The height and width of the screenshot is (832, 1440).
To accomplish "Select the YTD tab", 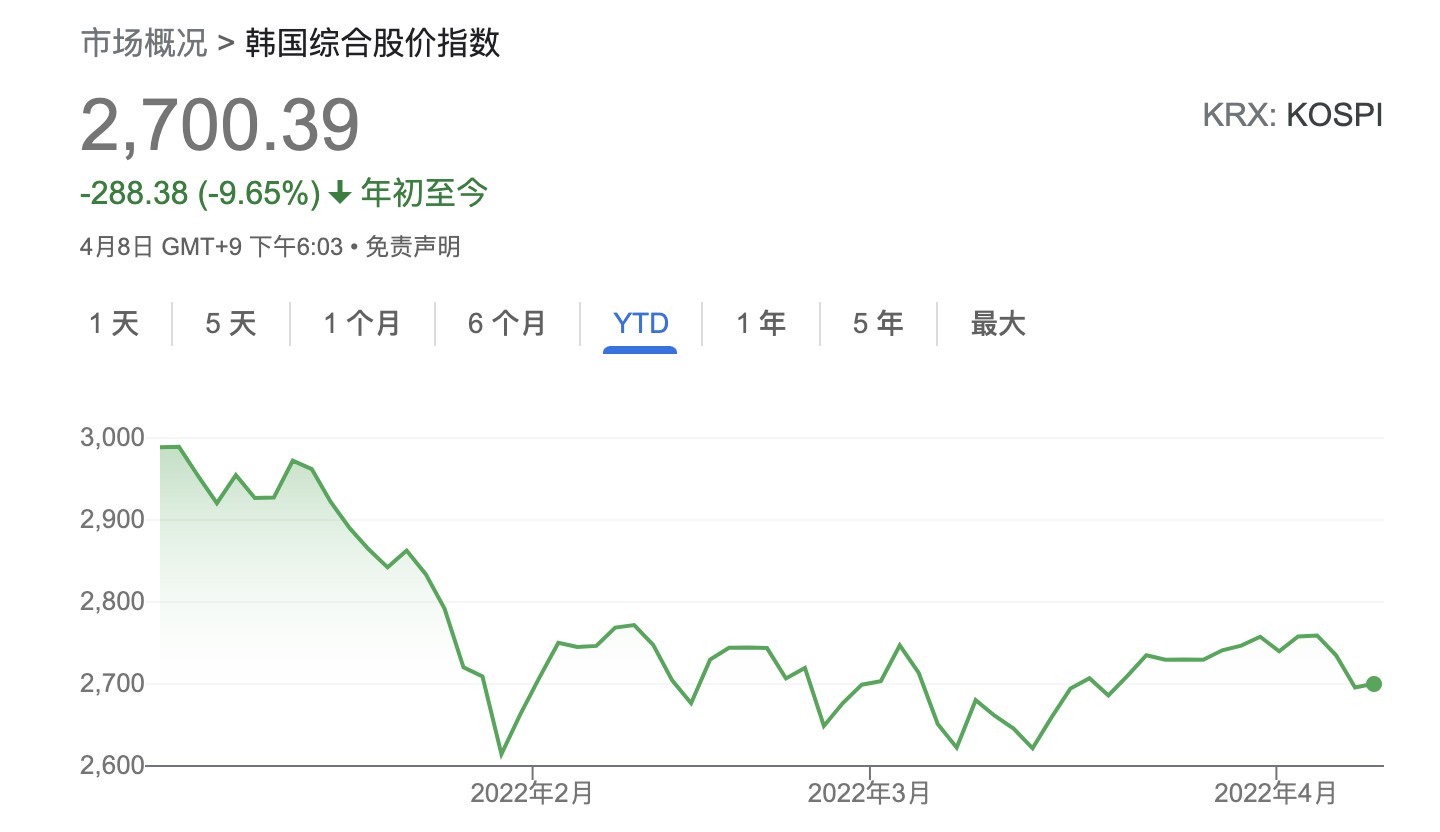I will tap(640, 324).
